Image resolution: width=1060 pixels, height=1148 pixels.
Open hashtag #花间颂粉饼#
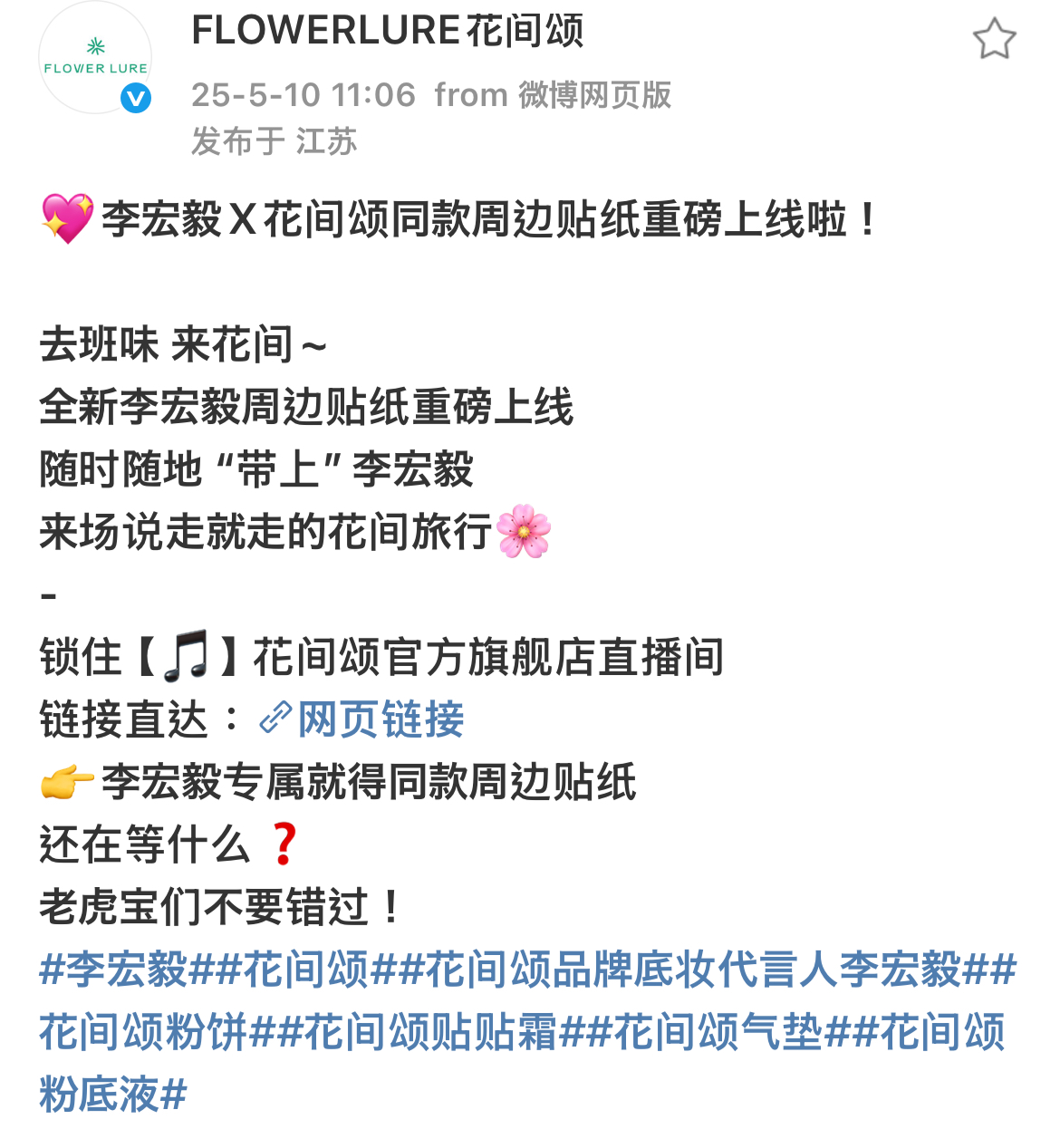tap(143, 1032)
